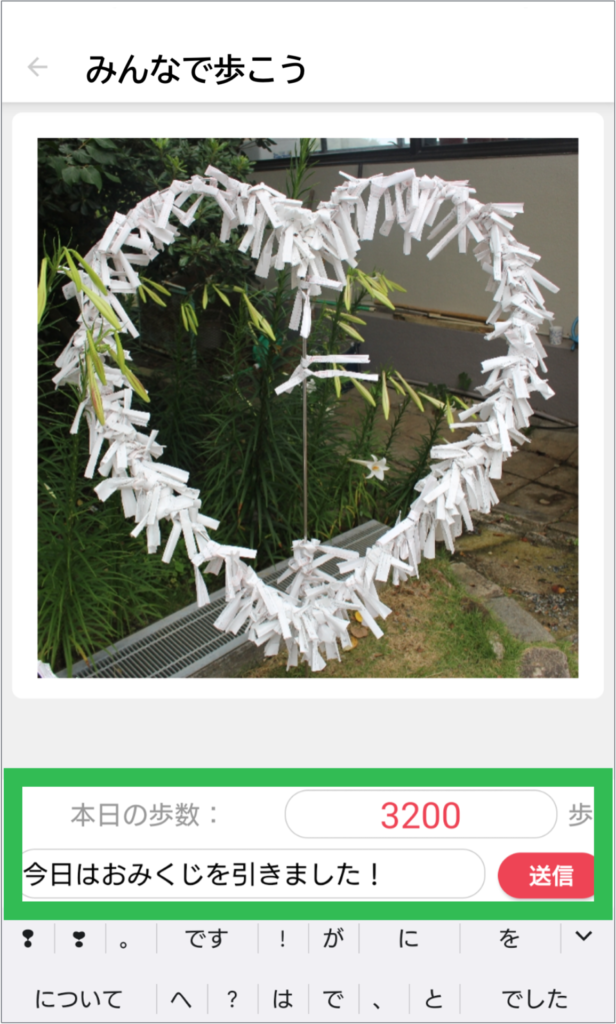The height and width of the screenshot is (1024, 616).
Task: Insert the です keyboard suggestion
Action: 206,939
